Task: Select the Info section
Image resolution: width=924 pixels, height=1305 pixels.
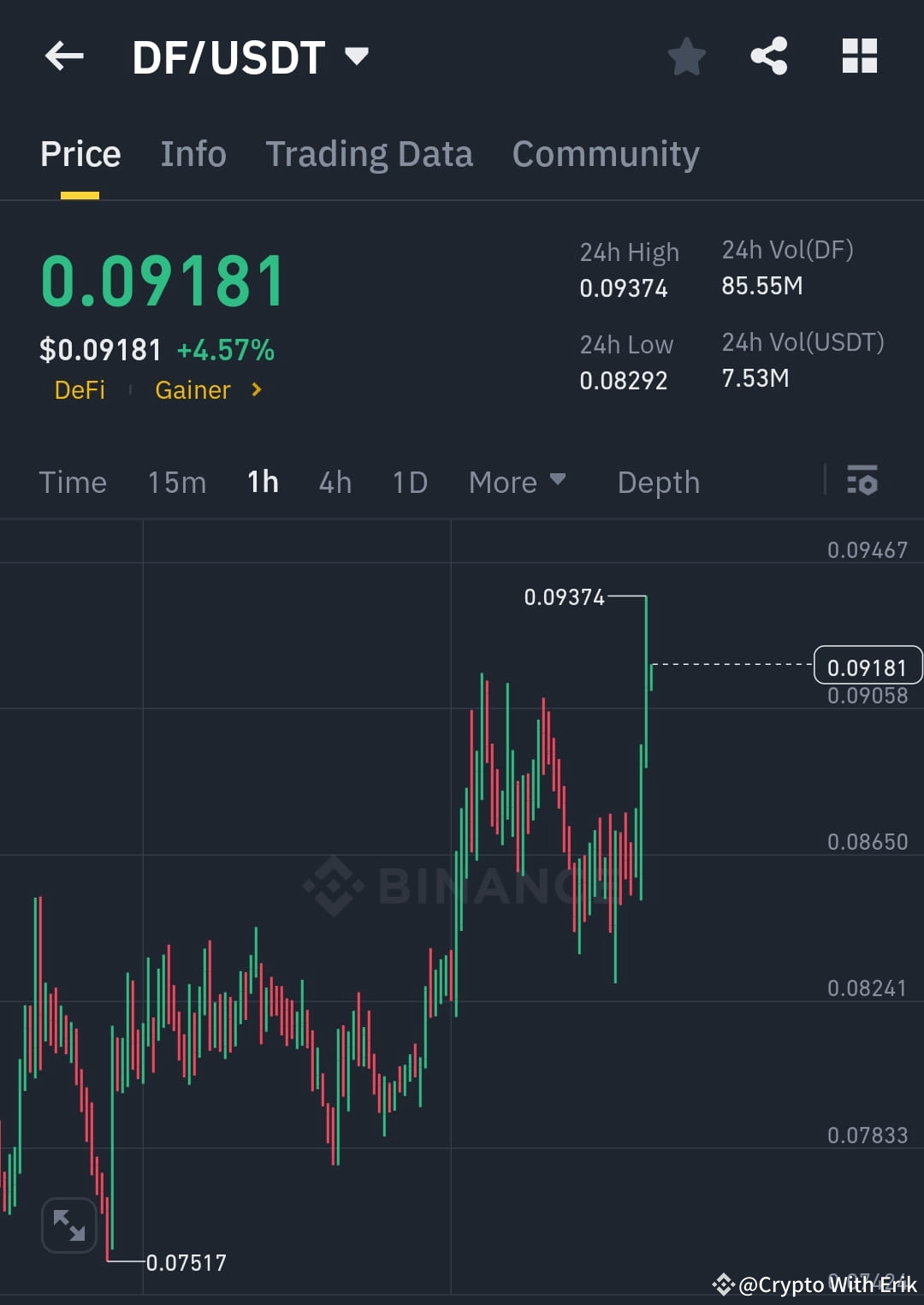Action: 192,153
